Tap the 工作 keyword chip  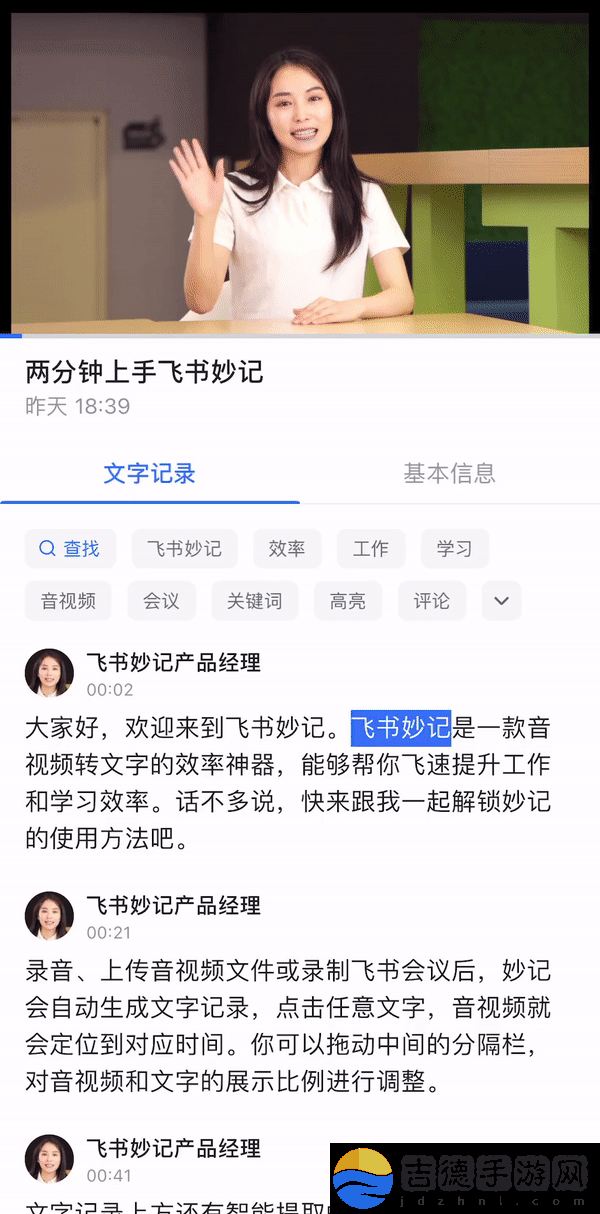pyautogui.click(x=371, y=548)
